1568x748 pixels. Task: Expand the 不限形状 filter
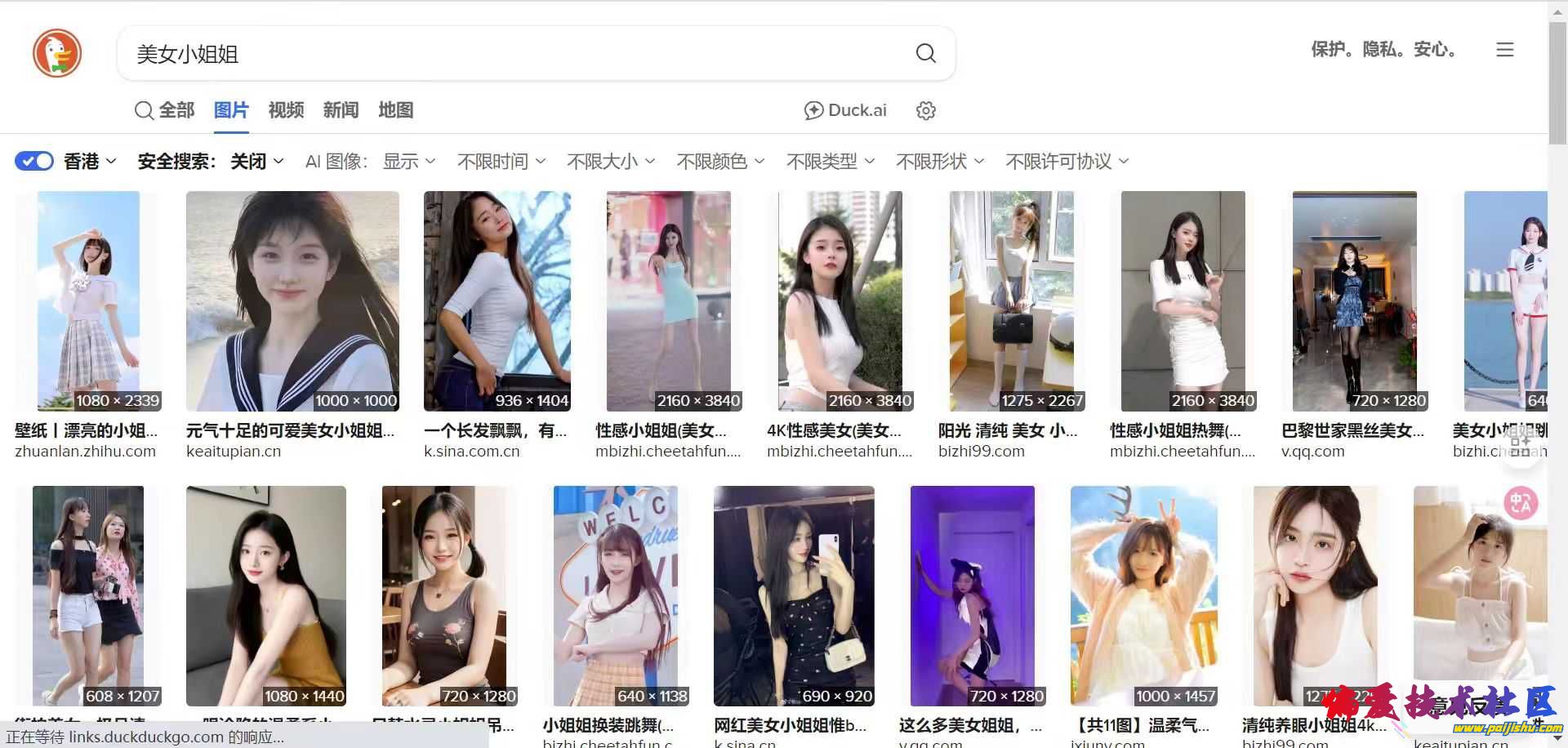pos(939,162)
